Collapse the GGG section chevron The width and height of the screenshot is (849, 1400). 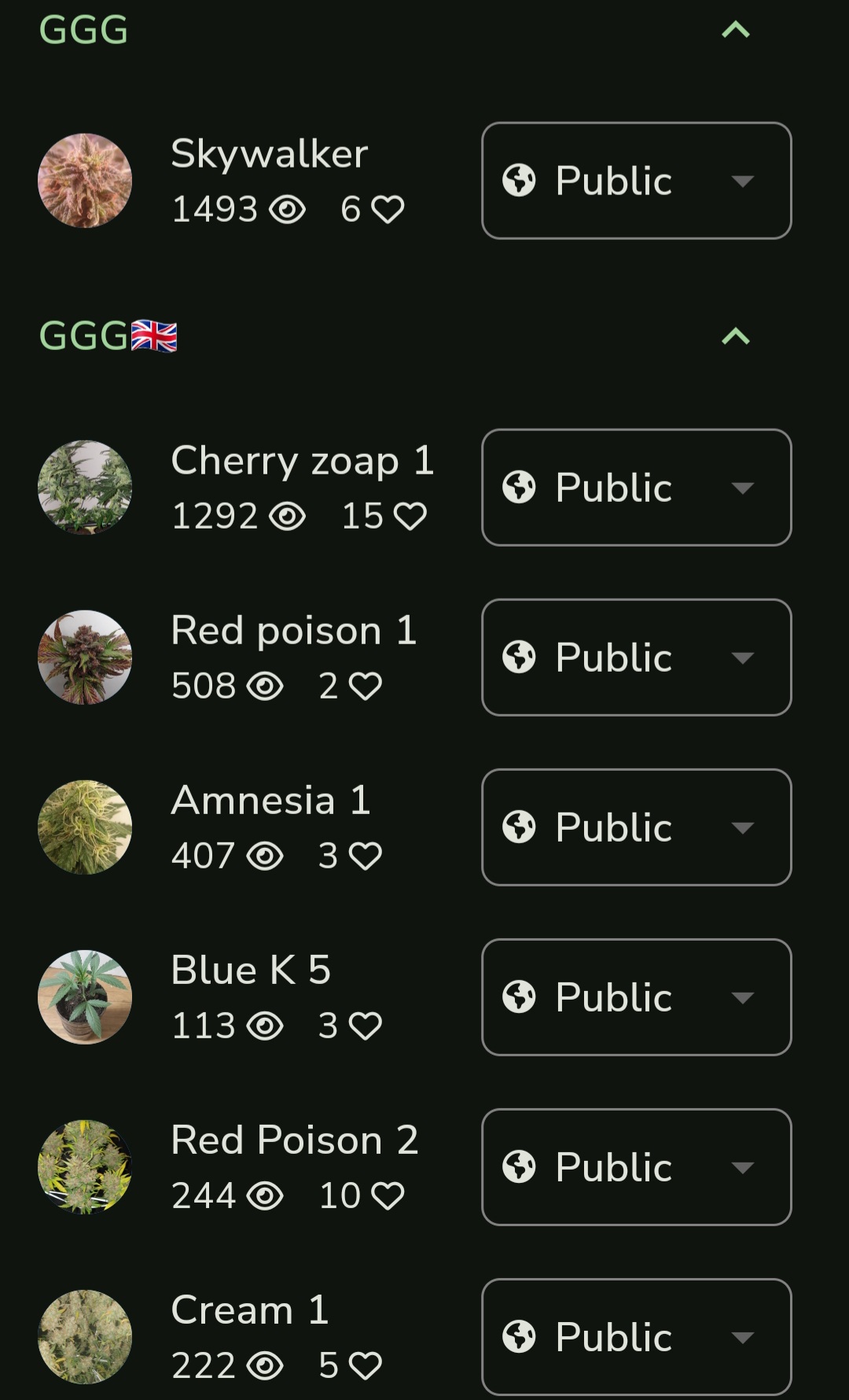tap(736, 30)
